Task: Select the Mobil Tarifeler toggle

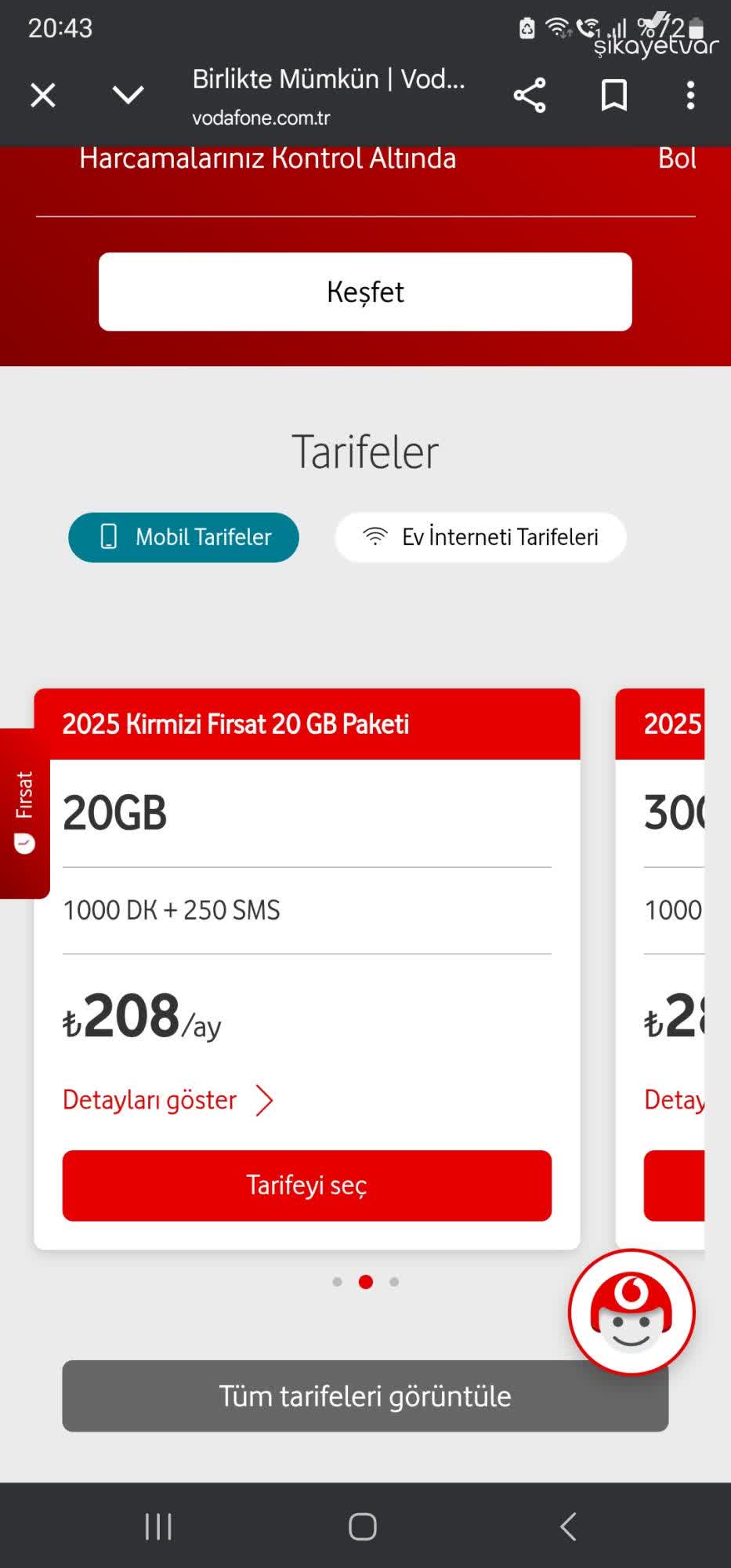Action: [183, 537]
